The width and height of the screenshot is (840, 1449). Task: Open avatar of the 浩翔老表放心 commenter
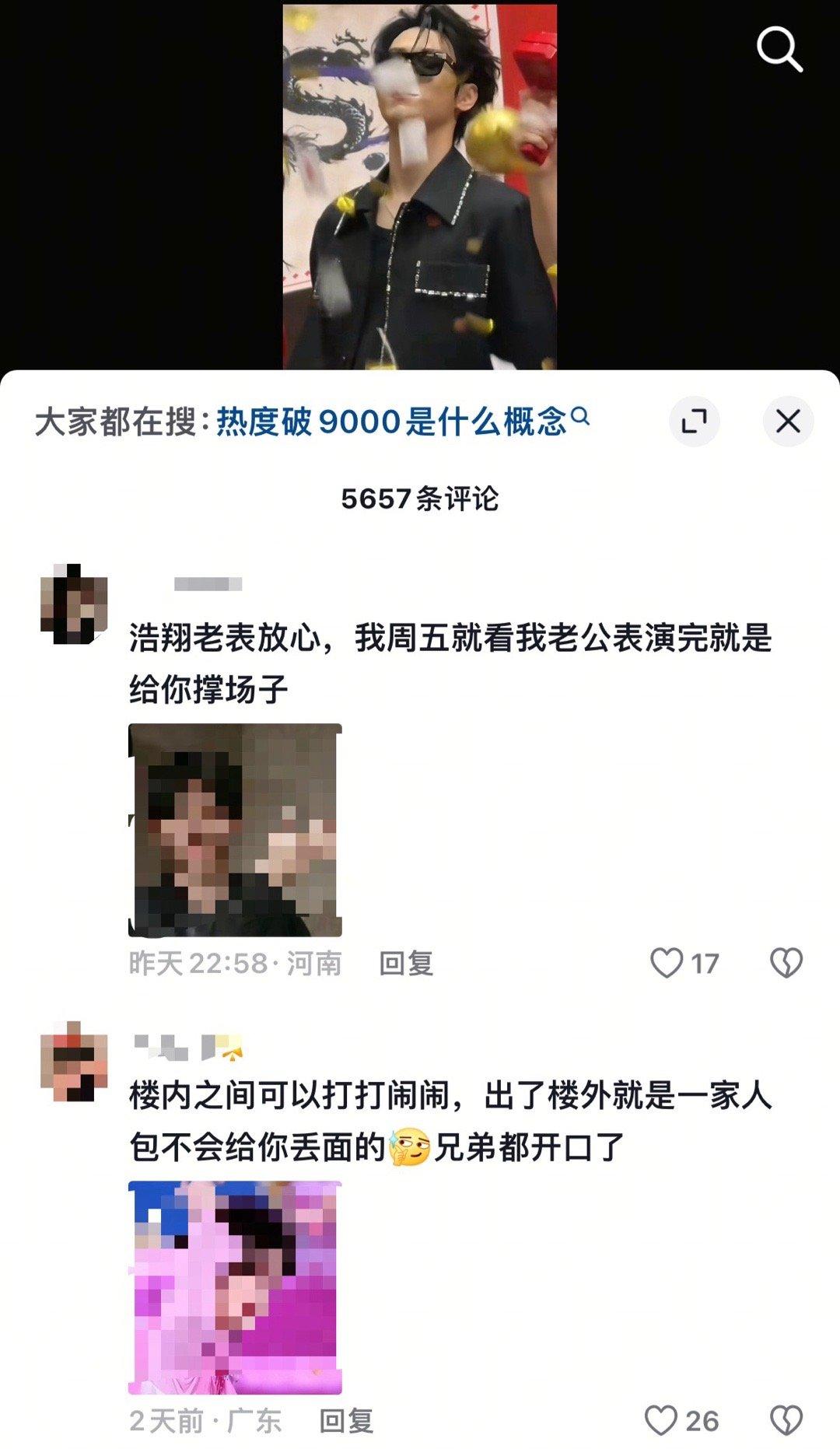click(74, 604)
